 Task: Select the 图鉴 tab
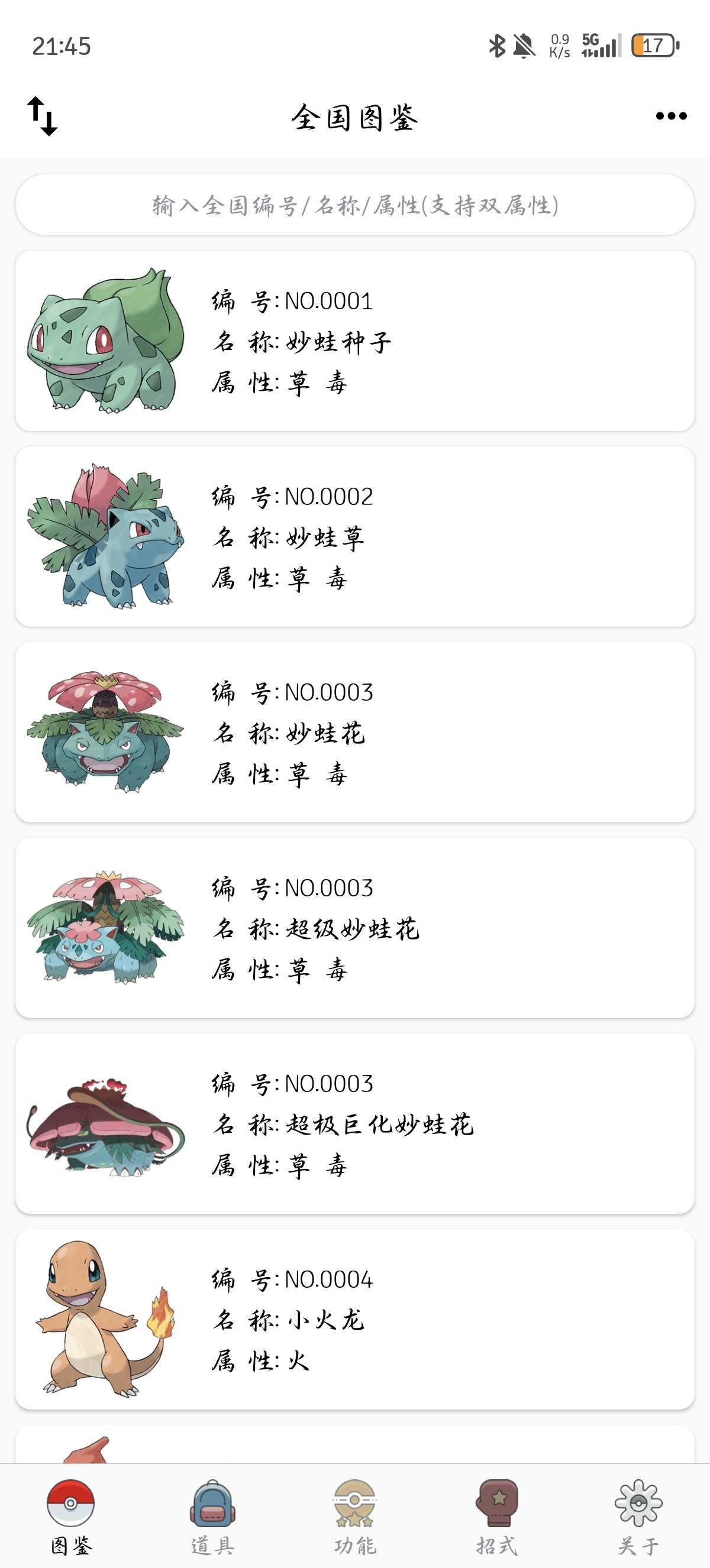point(70,1515)
